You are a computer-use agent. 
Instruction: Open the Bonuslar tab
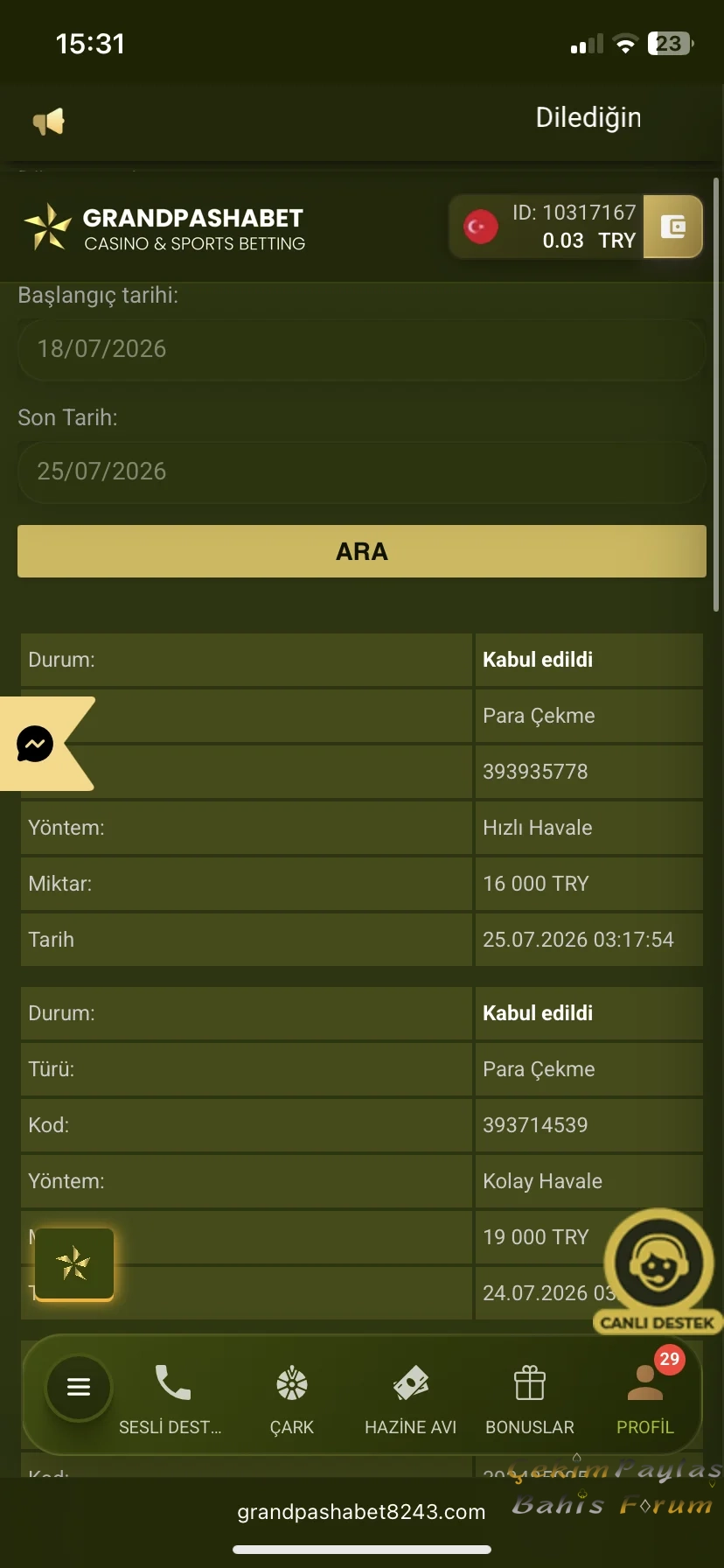pos(530,1400)
